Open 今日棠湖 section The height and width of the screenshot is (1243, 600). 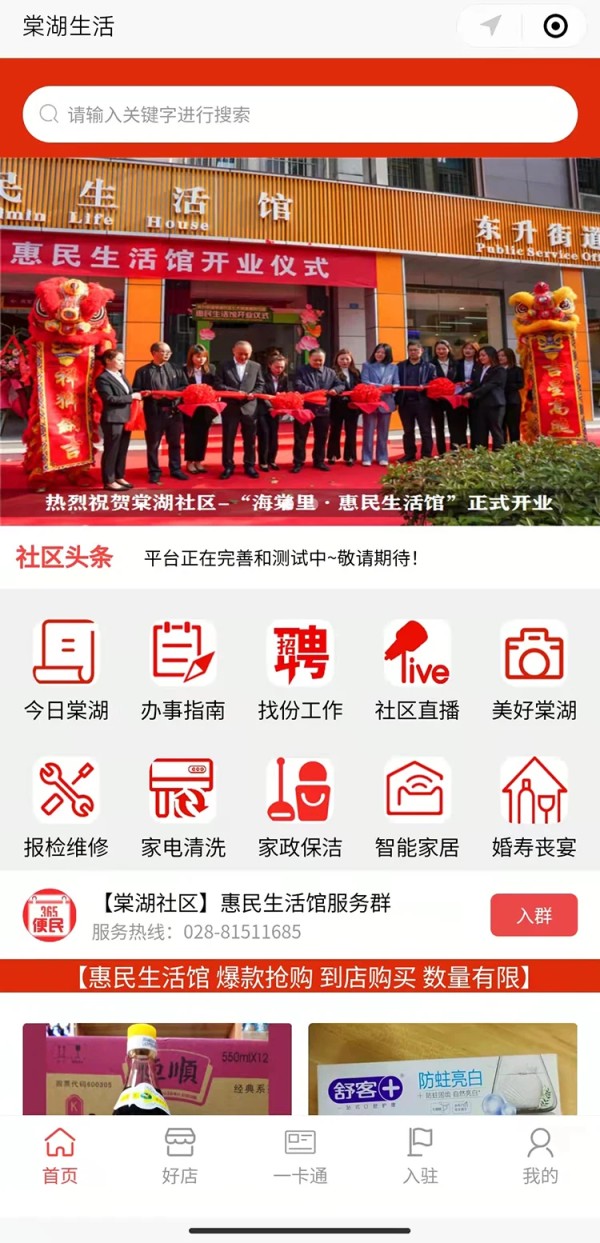(x=66, y=670)
